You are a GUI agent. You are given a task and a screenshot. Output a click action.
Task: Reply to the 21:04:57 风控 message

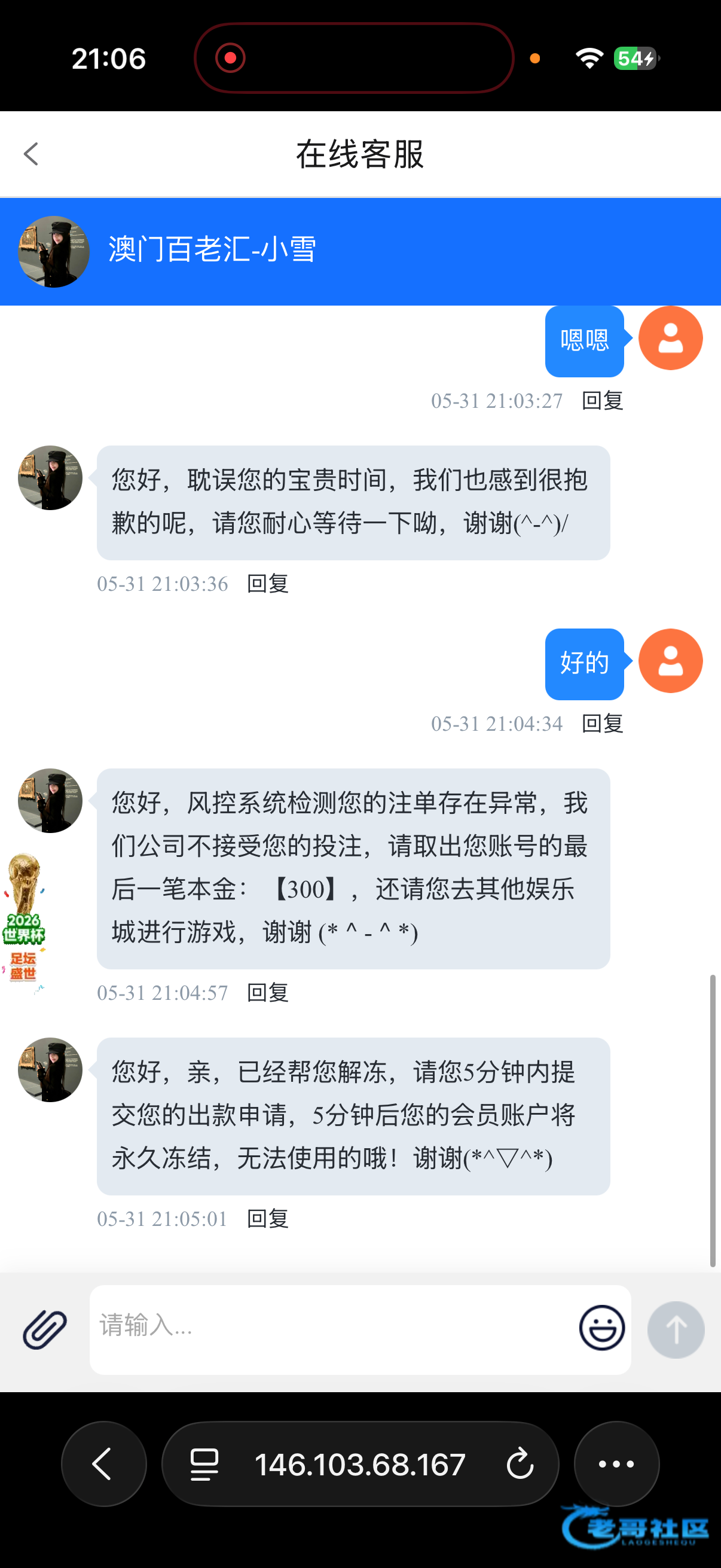268,992
